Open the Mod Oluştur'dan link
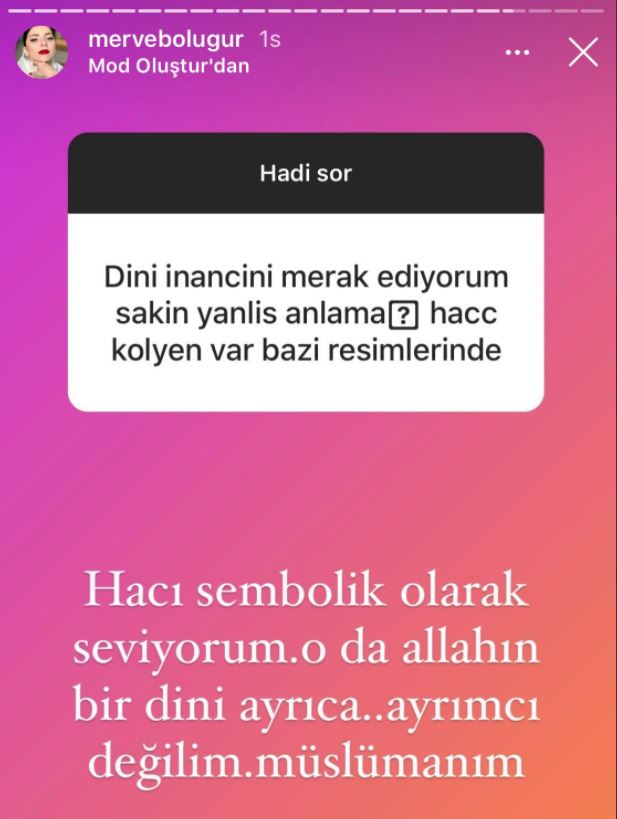Image resolution: width=617 pixels, height=819 pixels. (x=169, y=66)
